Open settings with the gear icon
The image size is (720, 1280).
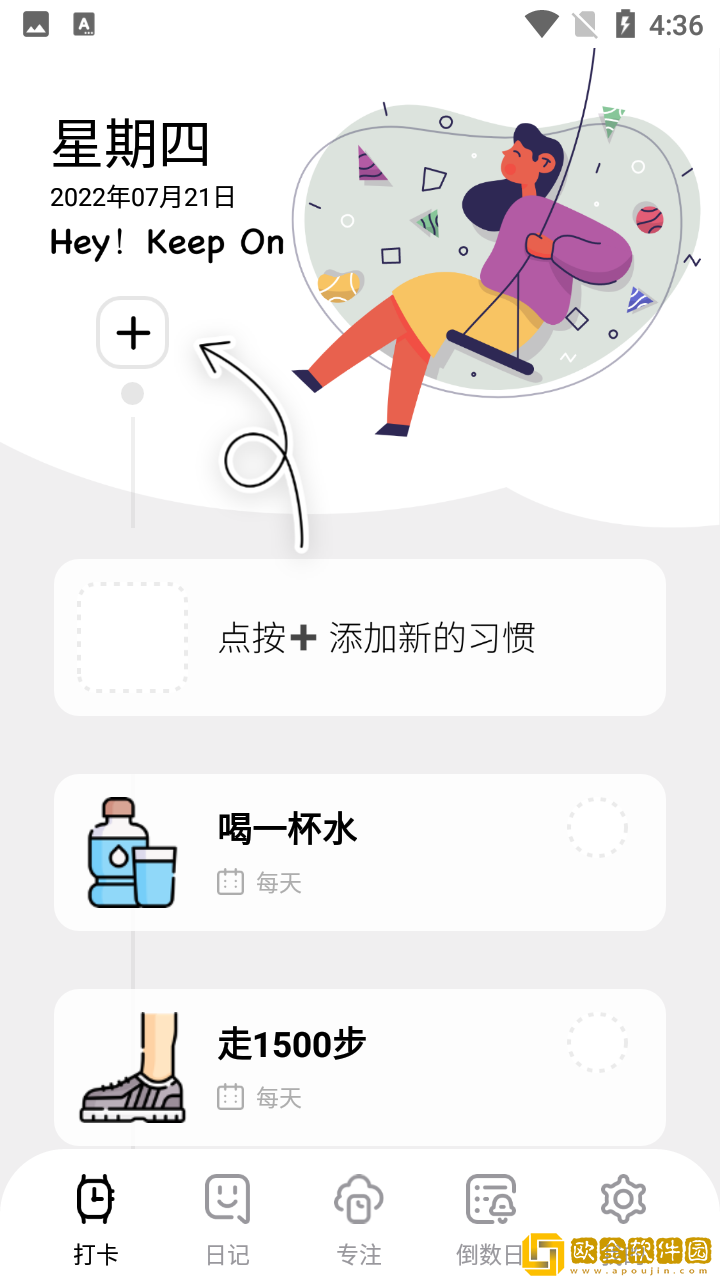click(x=623, y=1197)
